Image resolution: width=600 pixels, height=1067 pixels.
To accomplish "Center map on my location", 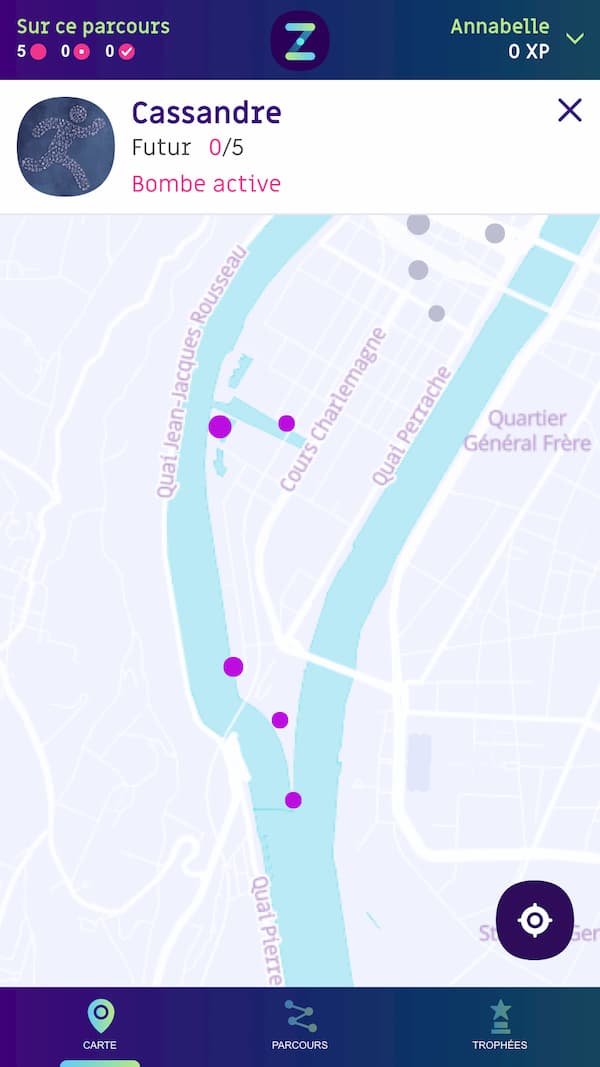I will [x=535, y=920].
